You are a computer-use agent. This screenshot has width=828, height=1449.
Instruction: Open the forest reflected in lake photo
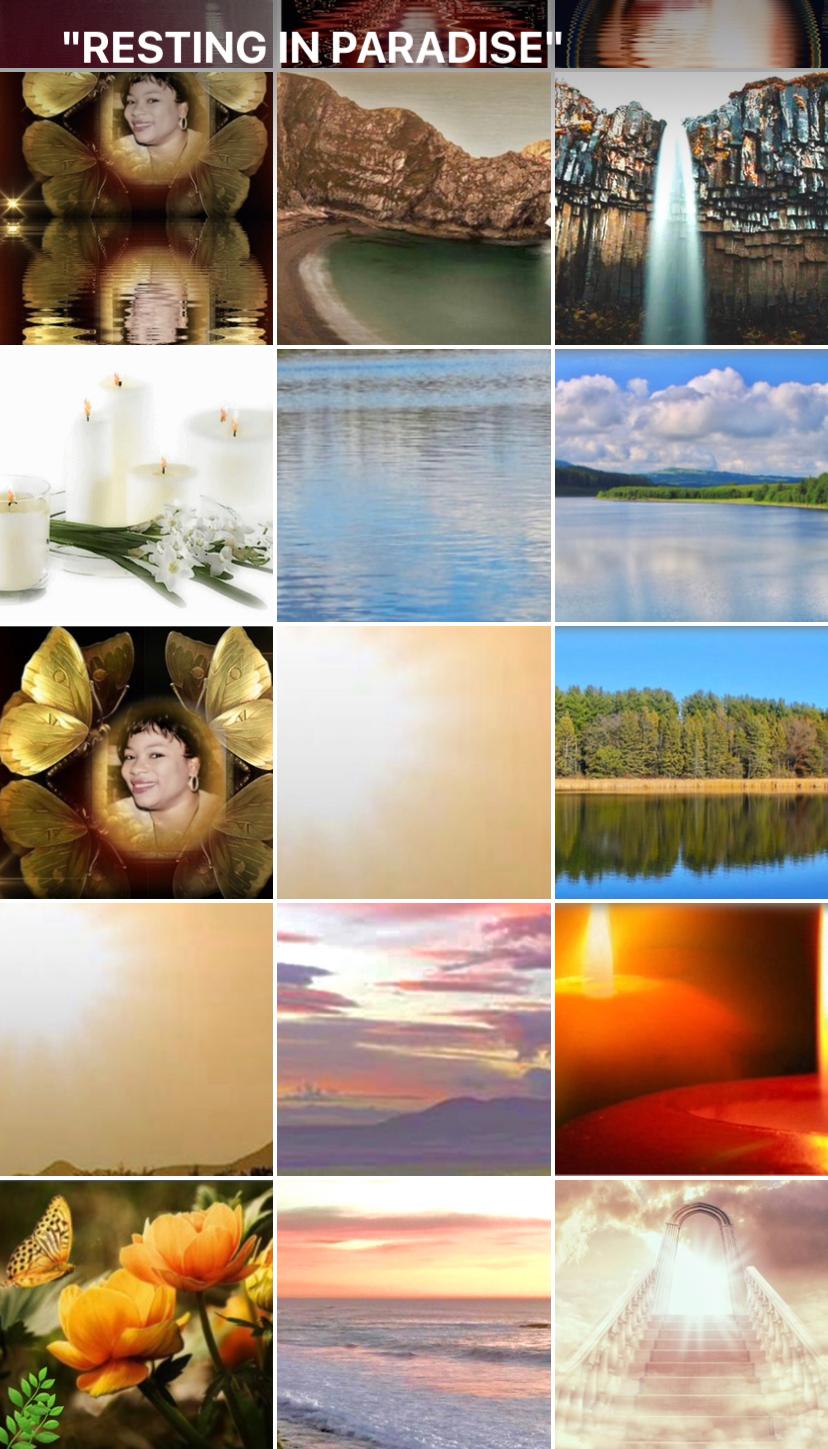pyautogui.click(x=691, y=762)
